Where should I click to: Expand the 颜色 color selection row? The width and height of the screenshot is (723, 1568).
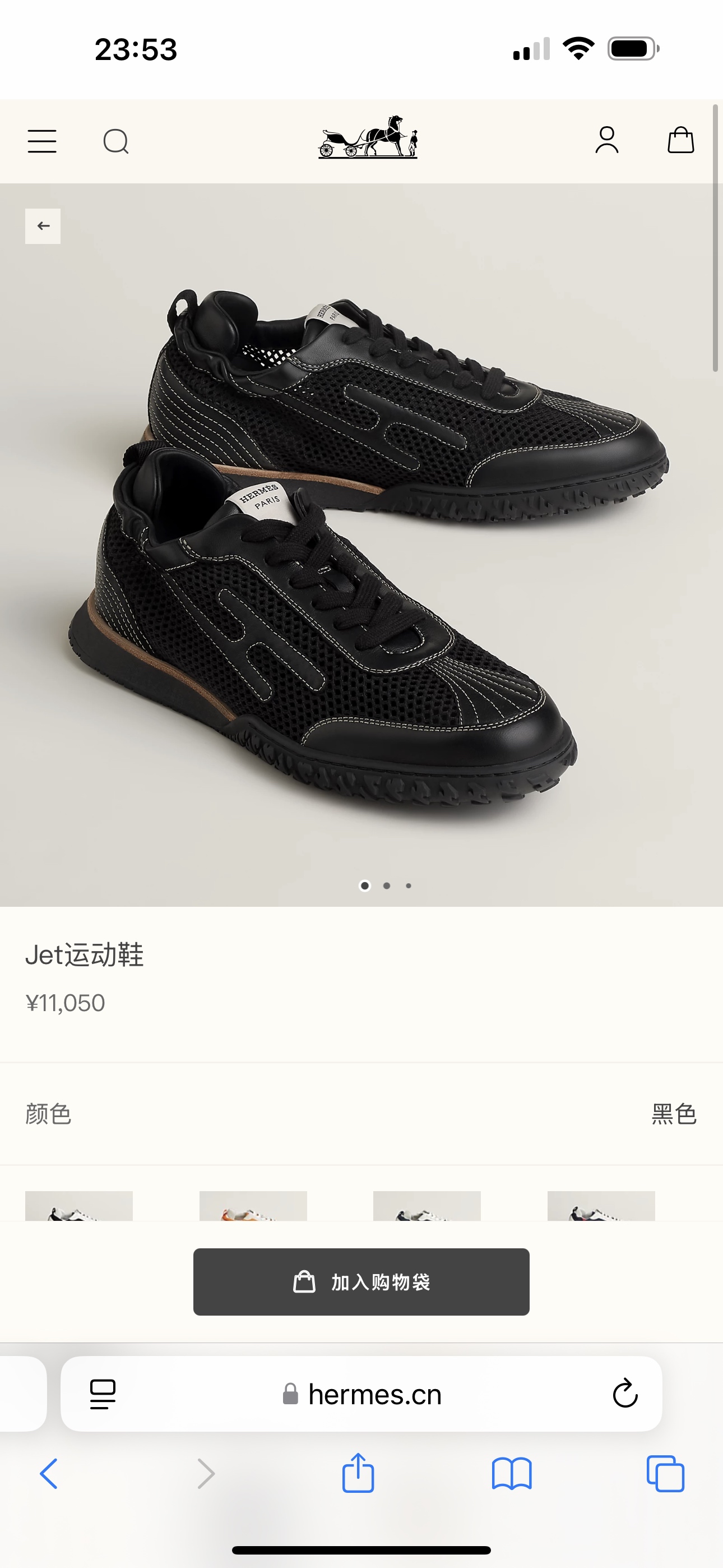click(x=361, y=1115)
